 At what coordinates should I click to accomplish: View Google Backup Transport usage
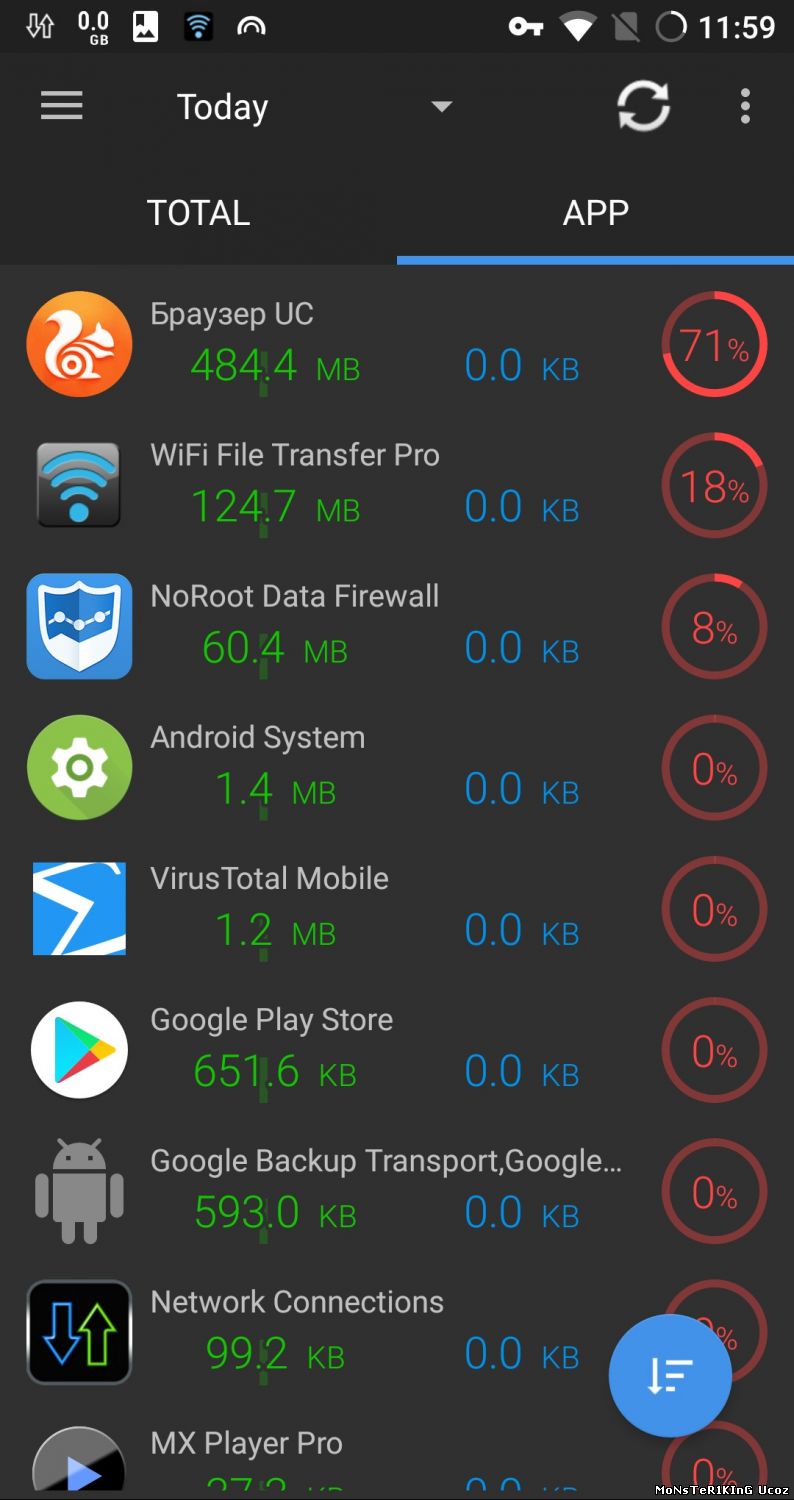[x=397, y=1191]
